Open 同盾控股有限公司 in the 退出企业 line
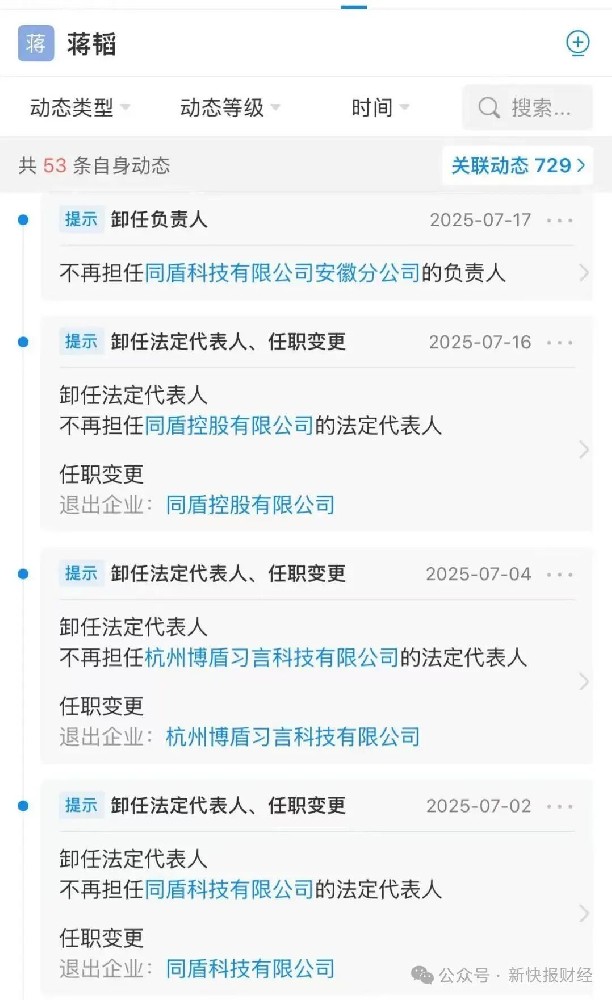 click(x=250, y=505)
